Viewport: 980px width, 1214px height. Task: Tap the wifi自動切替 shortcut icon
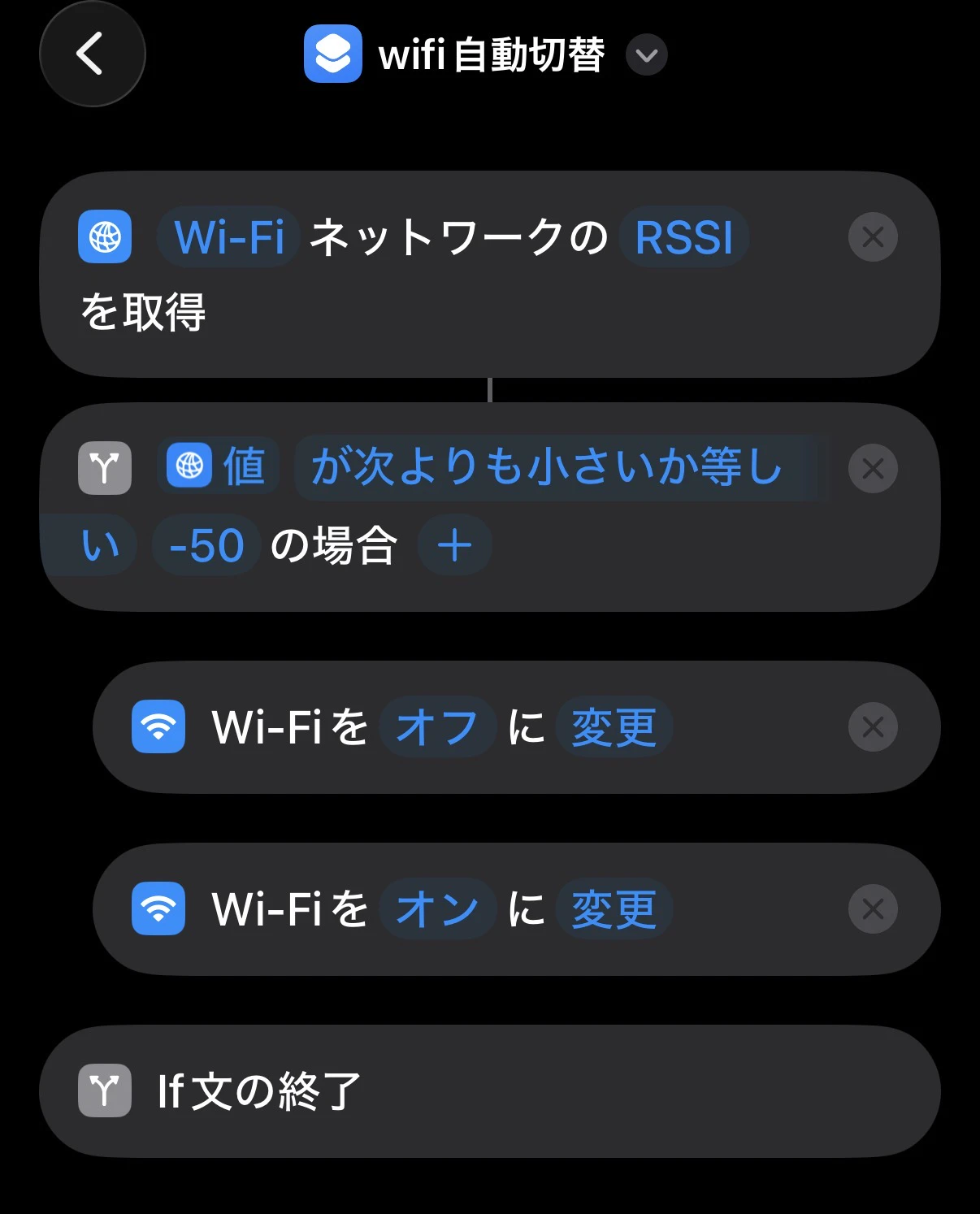coord(333,55)
